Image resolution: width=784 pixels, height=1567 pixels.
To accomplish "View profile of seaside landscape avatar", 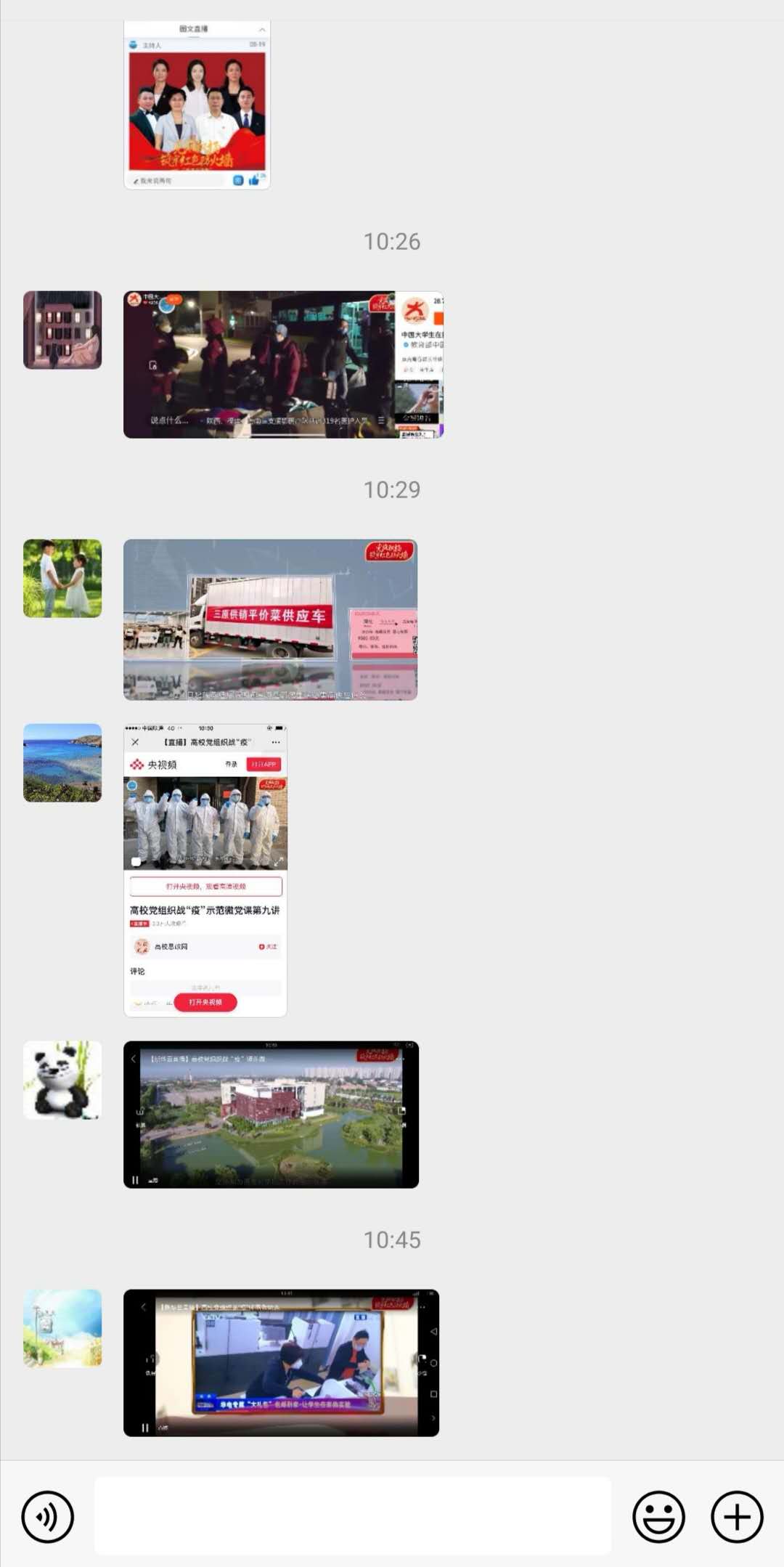I will click(62, 762).
